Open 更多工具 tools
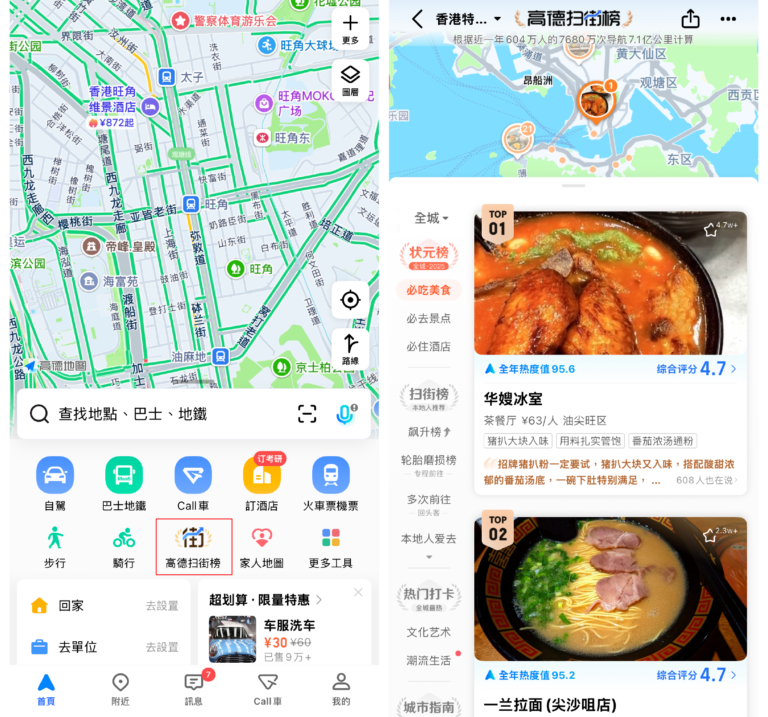This screenshot has width=768, height=717. click(331, 546)
